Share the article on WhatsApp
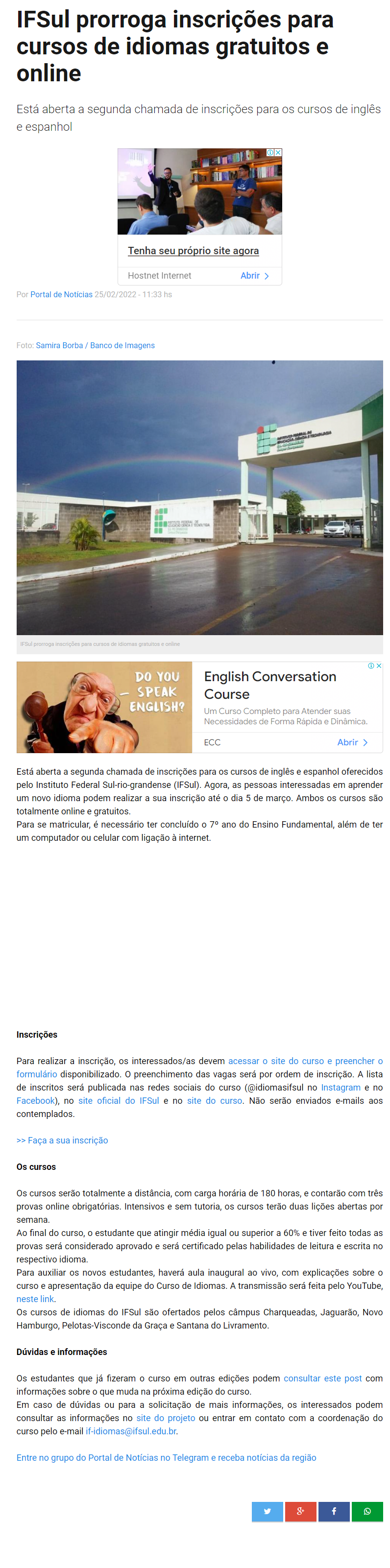 (x=367, y=1511)
